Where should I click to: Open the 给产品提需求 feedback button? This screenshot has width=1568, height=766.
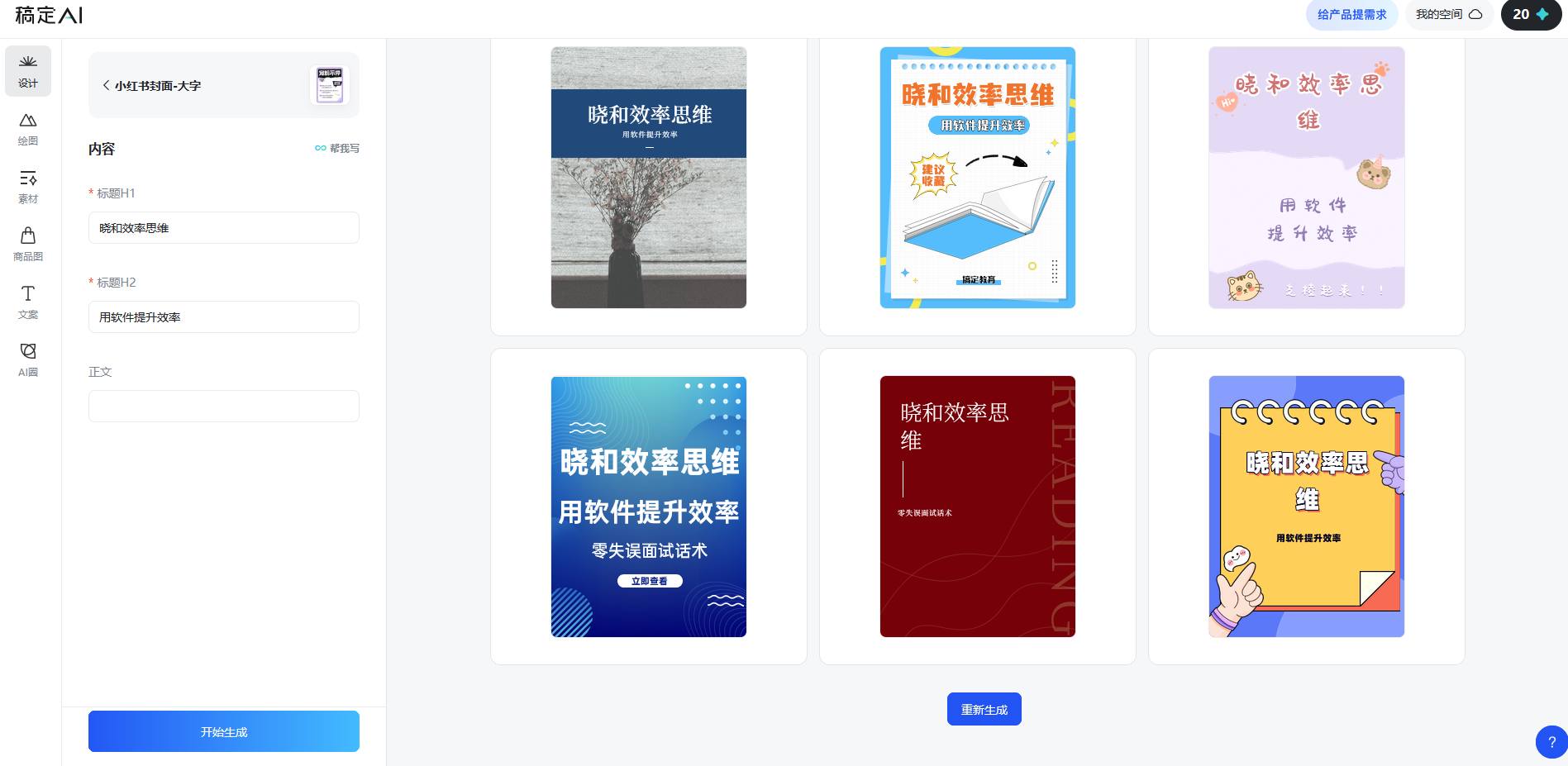point(1351,15)
